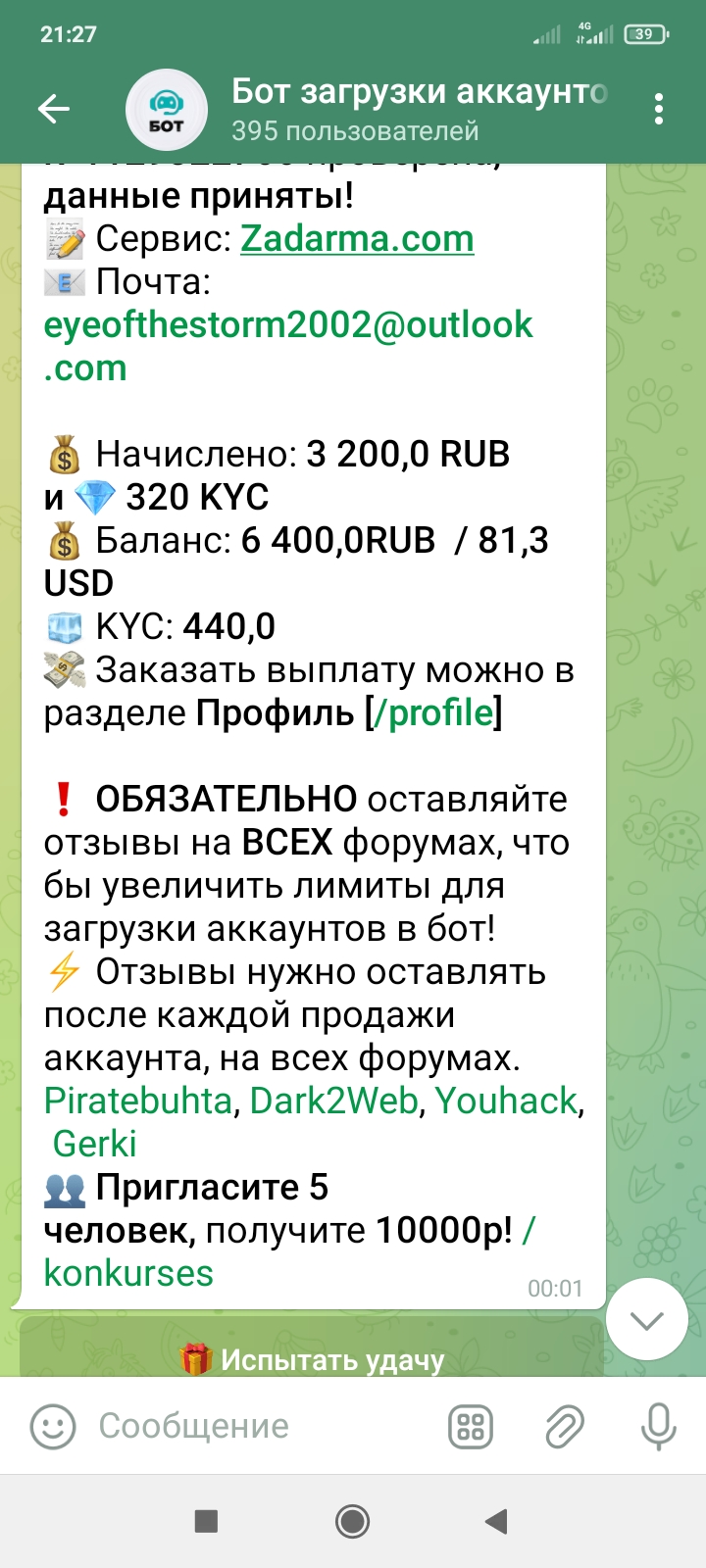
Task: Open the bot commands keyboard icon
Action: [x=471, y=1427]
